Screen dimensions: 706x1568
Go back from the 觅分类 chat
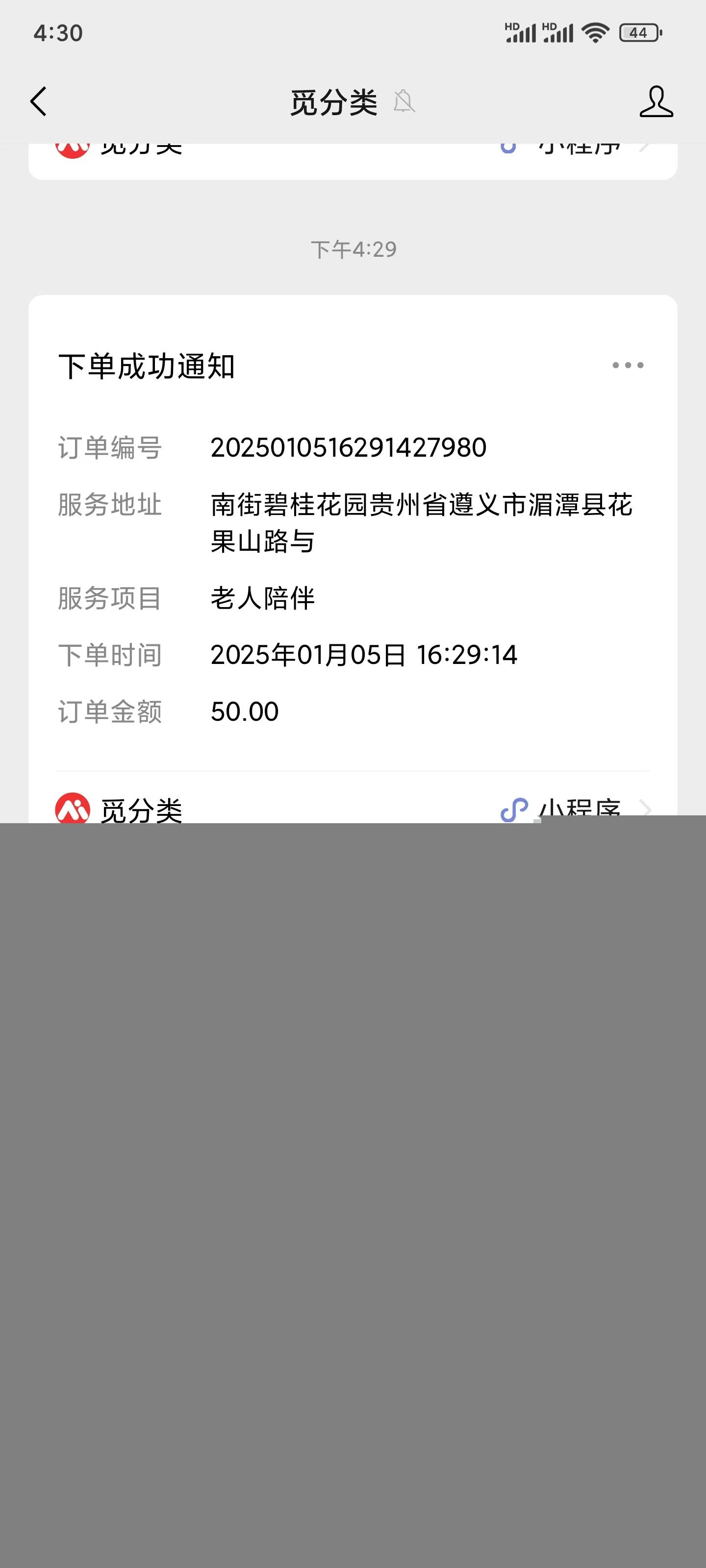point(38,101)
